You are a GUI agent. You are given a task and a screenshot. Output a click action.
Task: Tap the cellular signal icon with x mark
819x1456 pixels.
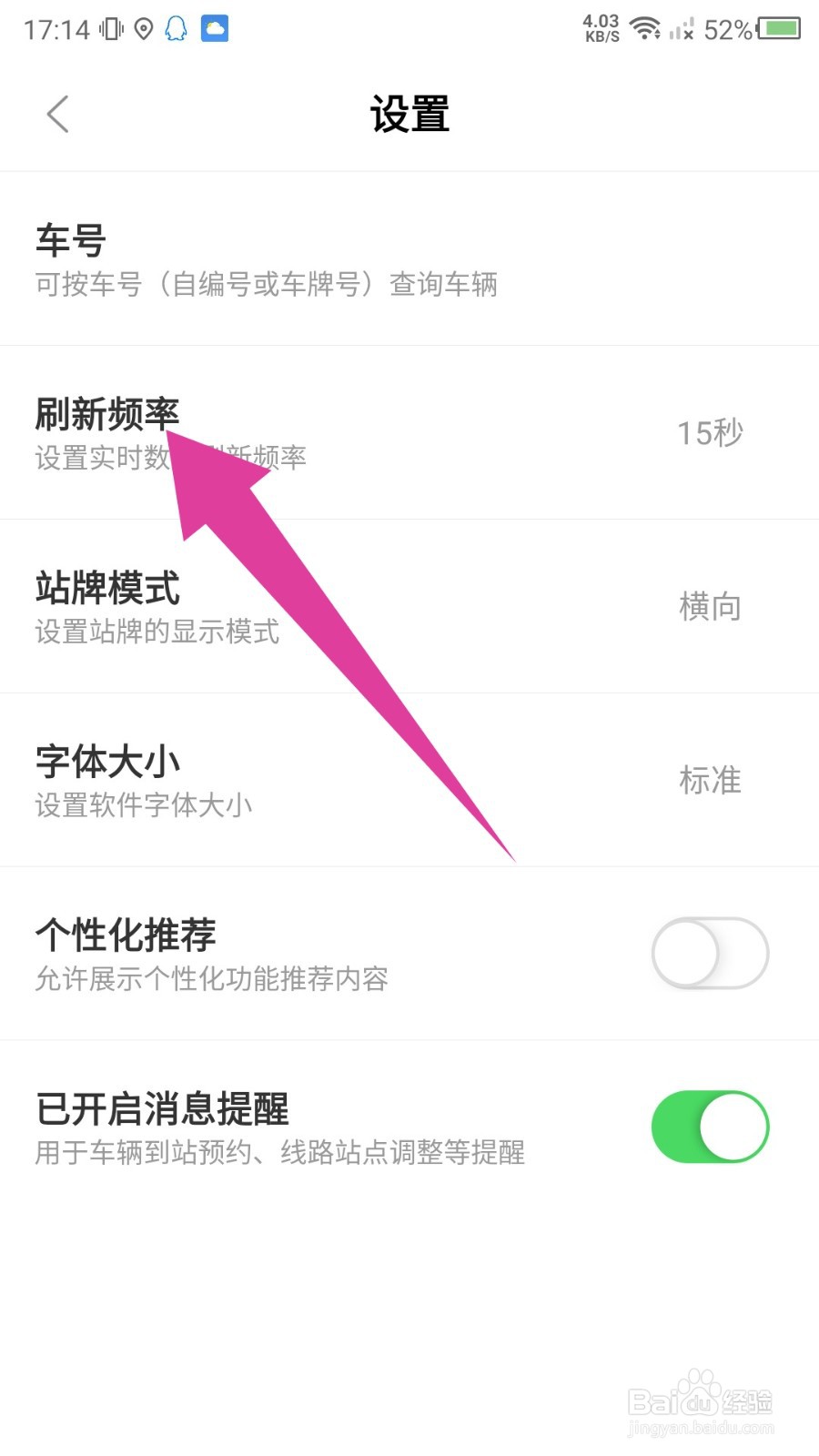(681, 27)
